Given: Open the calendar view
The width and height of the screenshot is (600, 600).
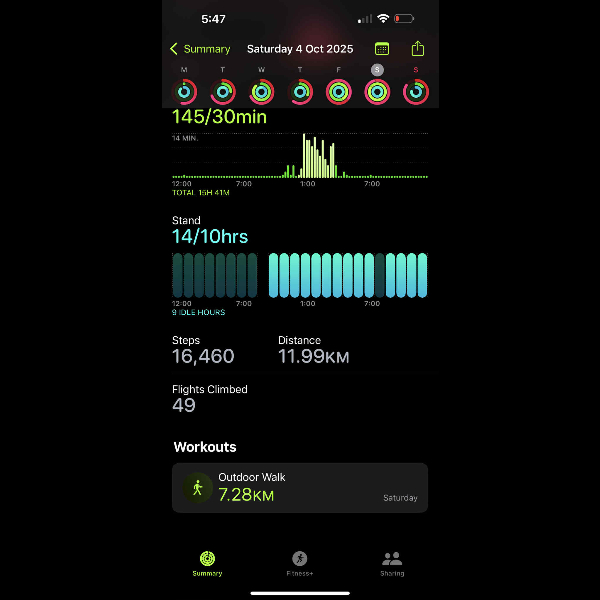Looking at the screenshot, I should [x=382, y=49].
